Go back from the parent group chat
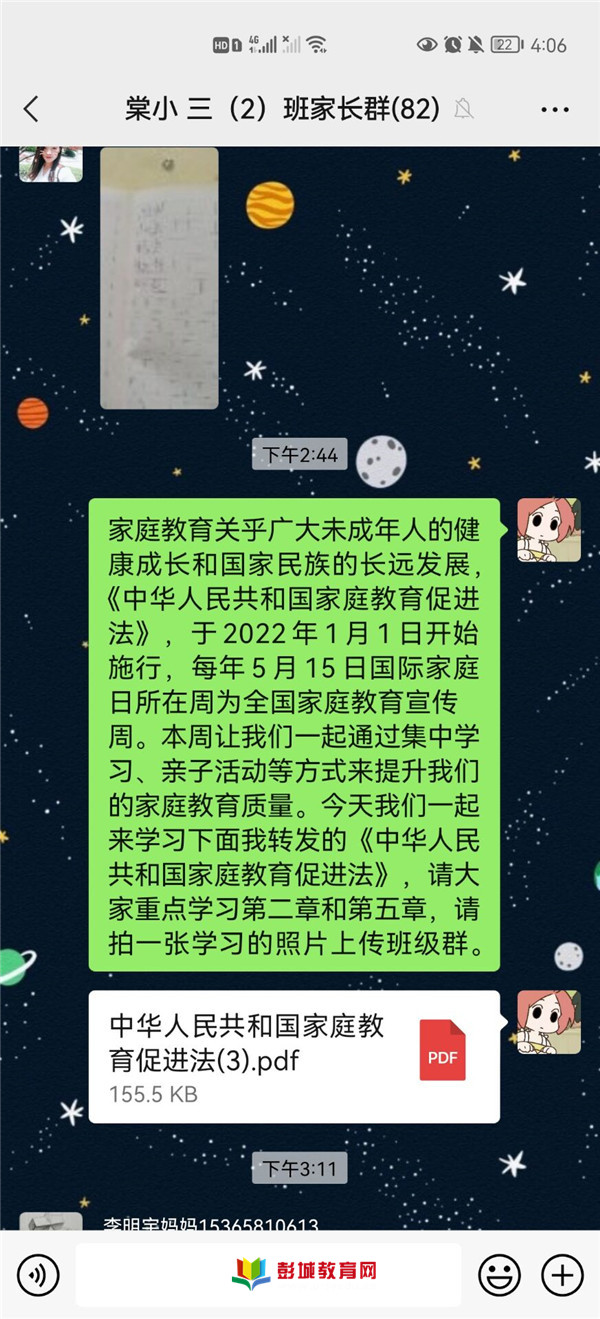 coord(31,109)
